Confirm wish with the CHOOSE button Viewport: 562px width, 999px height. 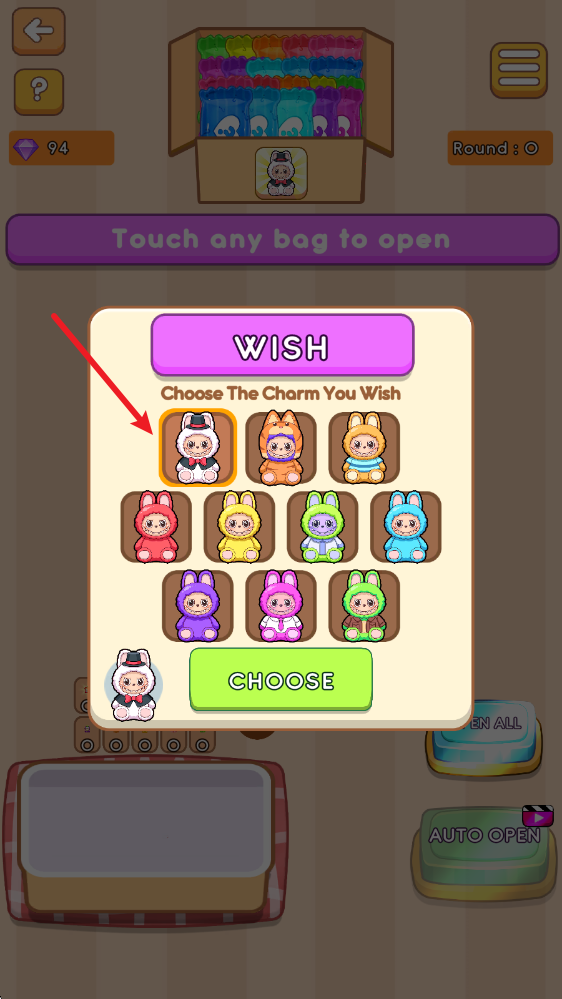click(x=281, y=680)
